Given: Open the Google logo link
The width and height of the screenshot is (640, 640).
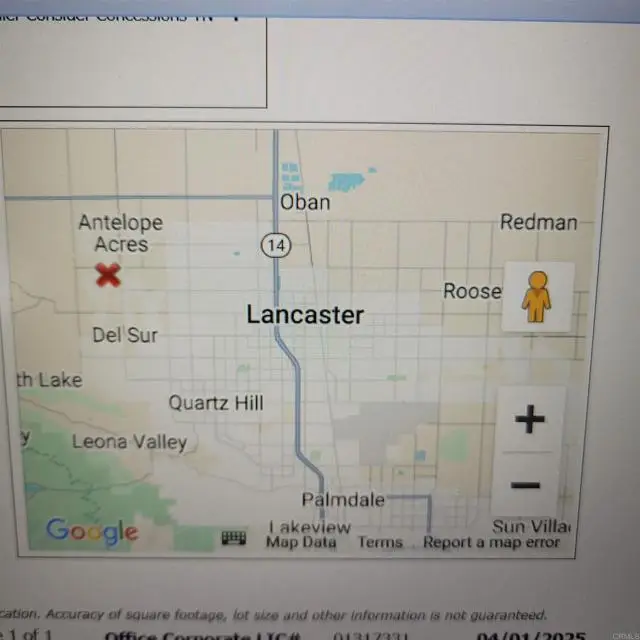Looking at the screenshot, I should [92, 531].
